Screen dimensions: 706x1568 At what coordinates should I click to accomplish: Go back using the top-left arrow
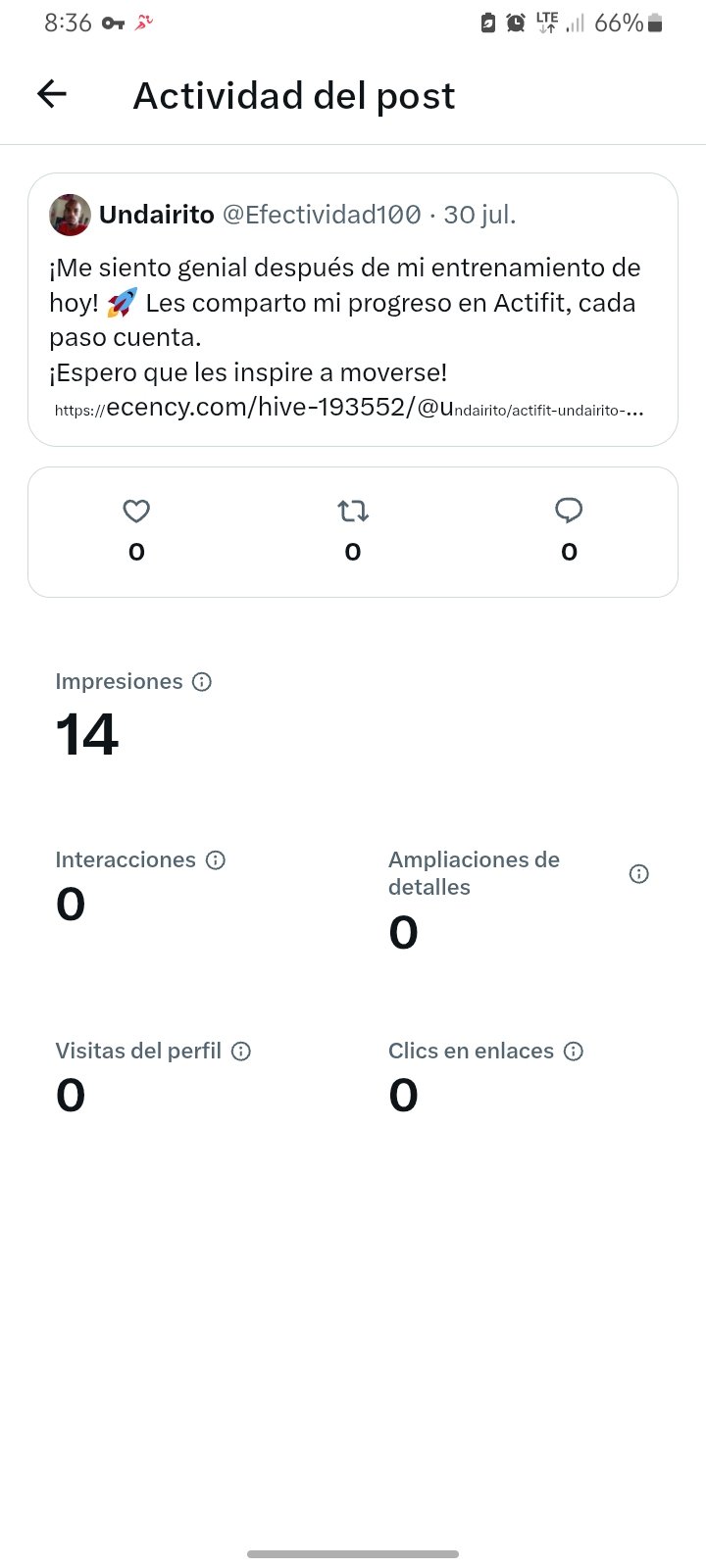[52, 94]
